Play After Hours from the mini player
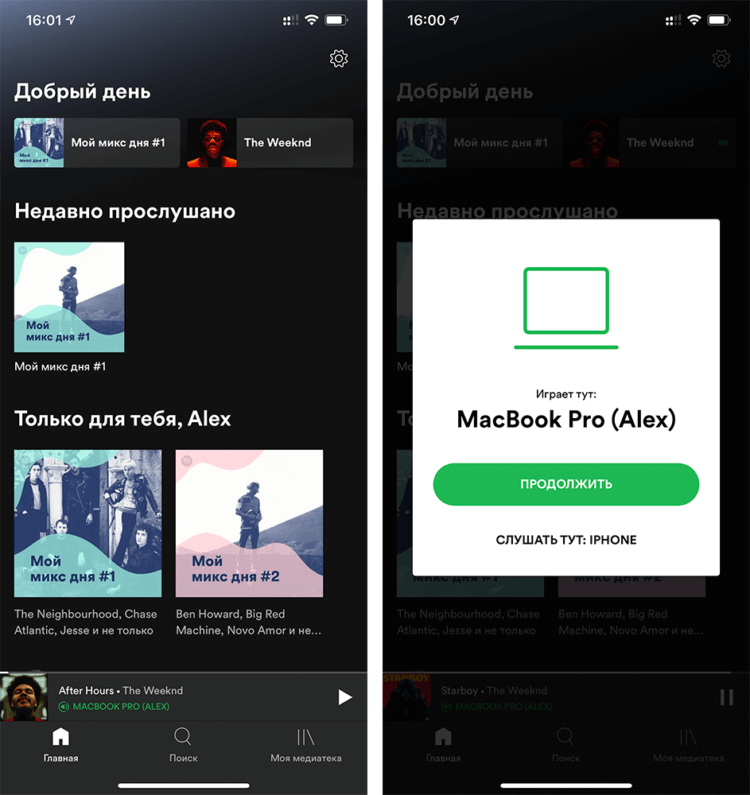 click(345, 697)
